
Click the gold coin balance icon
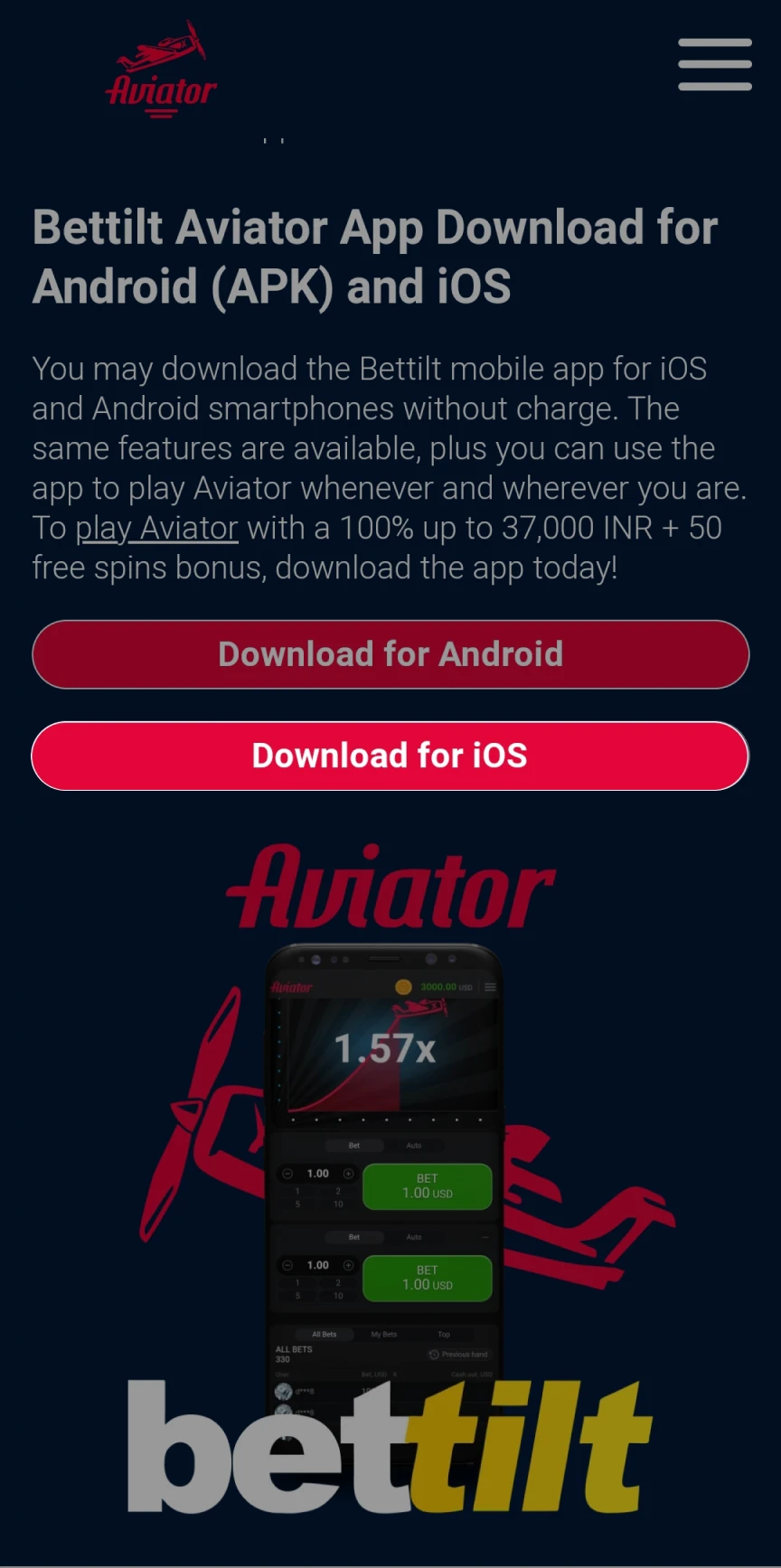pyautogui.click(x=404, y=987)
